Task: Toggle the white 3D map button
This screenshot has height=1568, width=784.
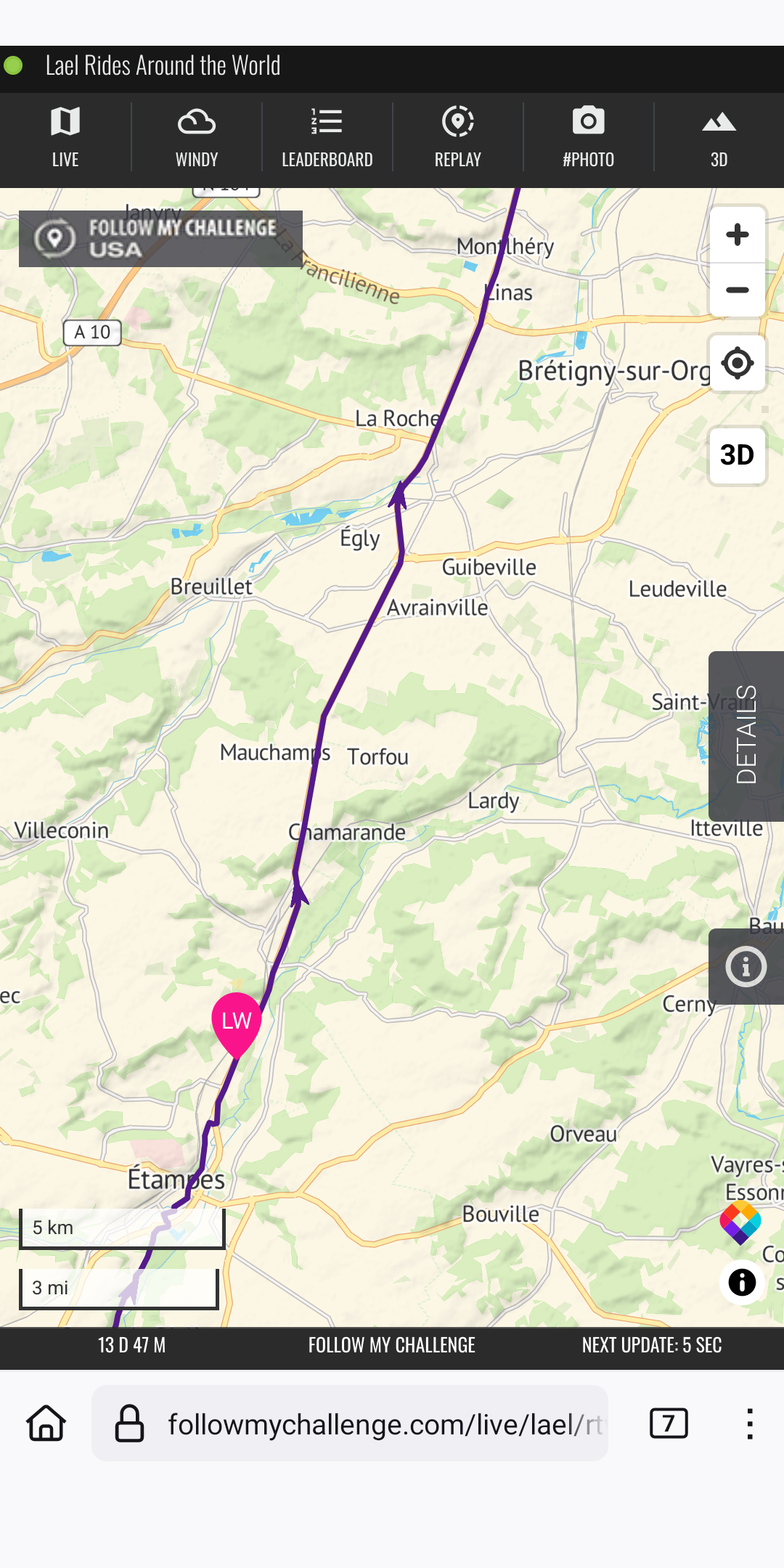Action: point(738,455)
